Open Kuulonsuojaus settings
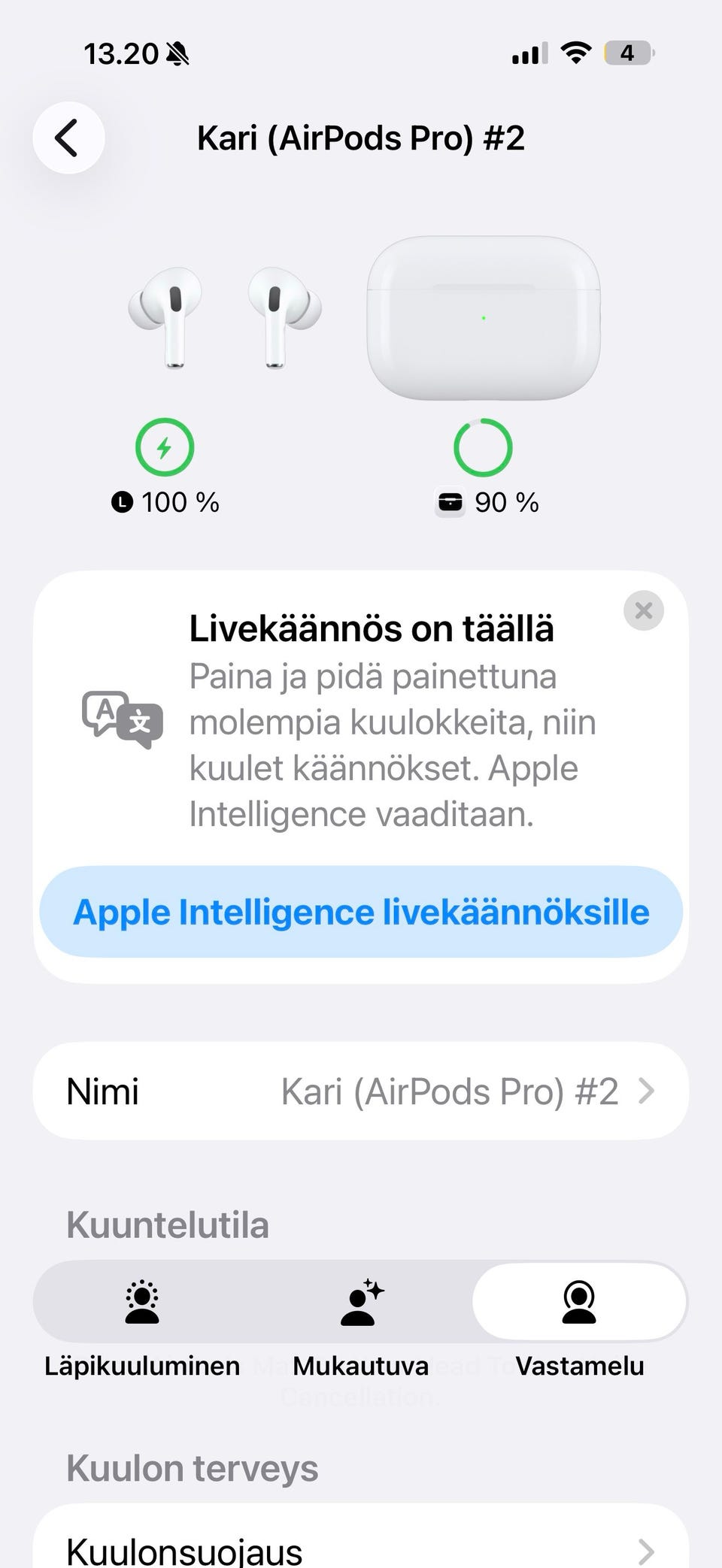Viewport: 722px width, 1568px height. coord(361,1548)
